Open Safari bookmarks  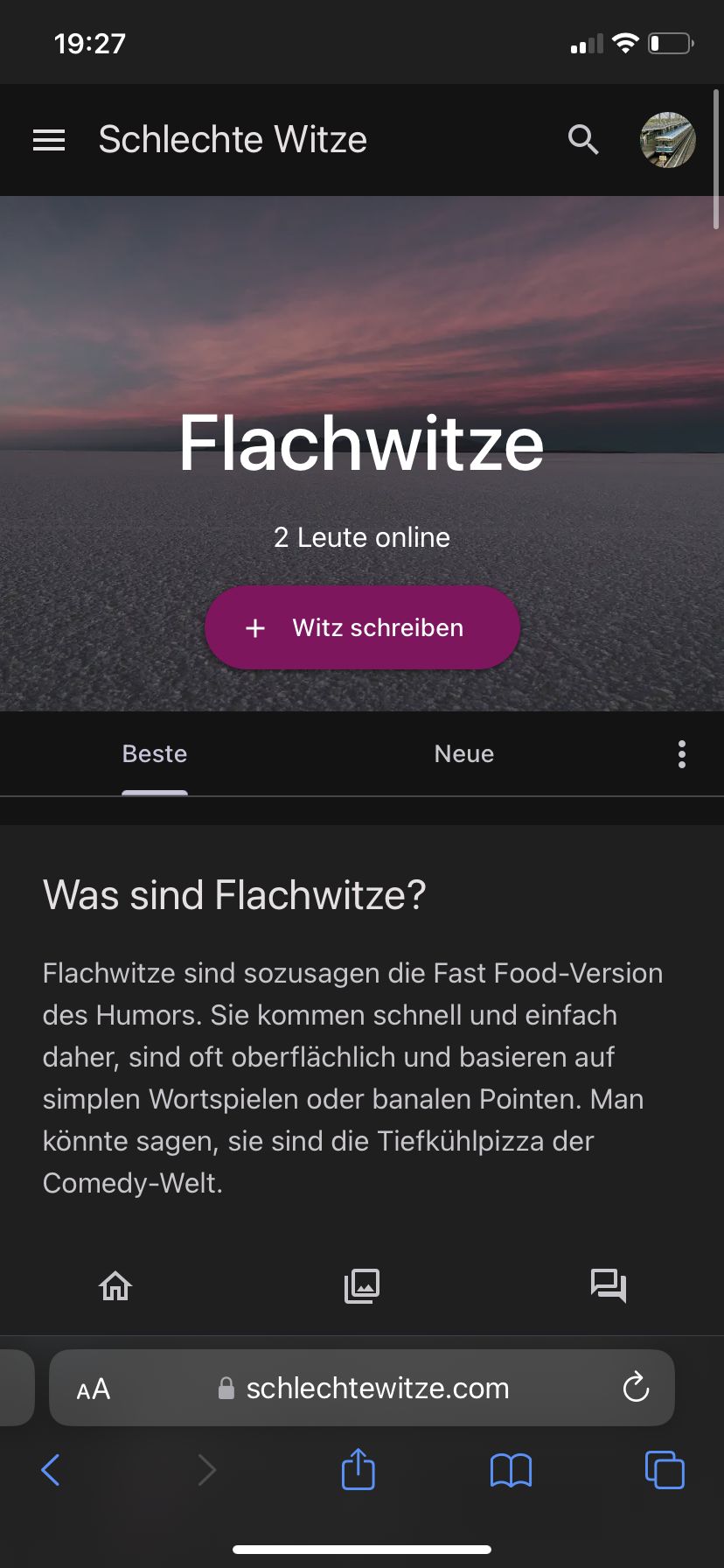click(512, 1470)
